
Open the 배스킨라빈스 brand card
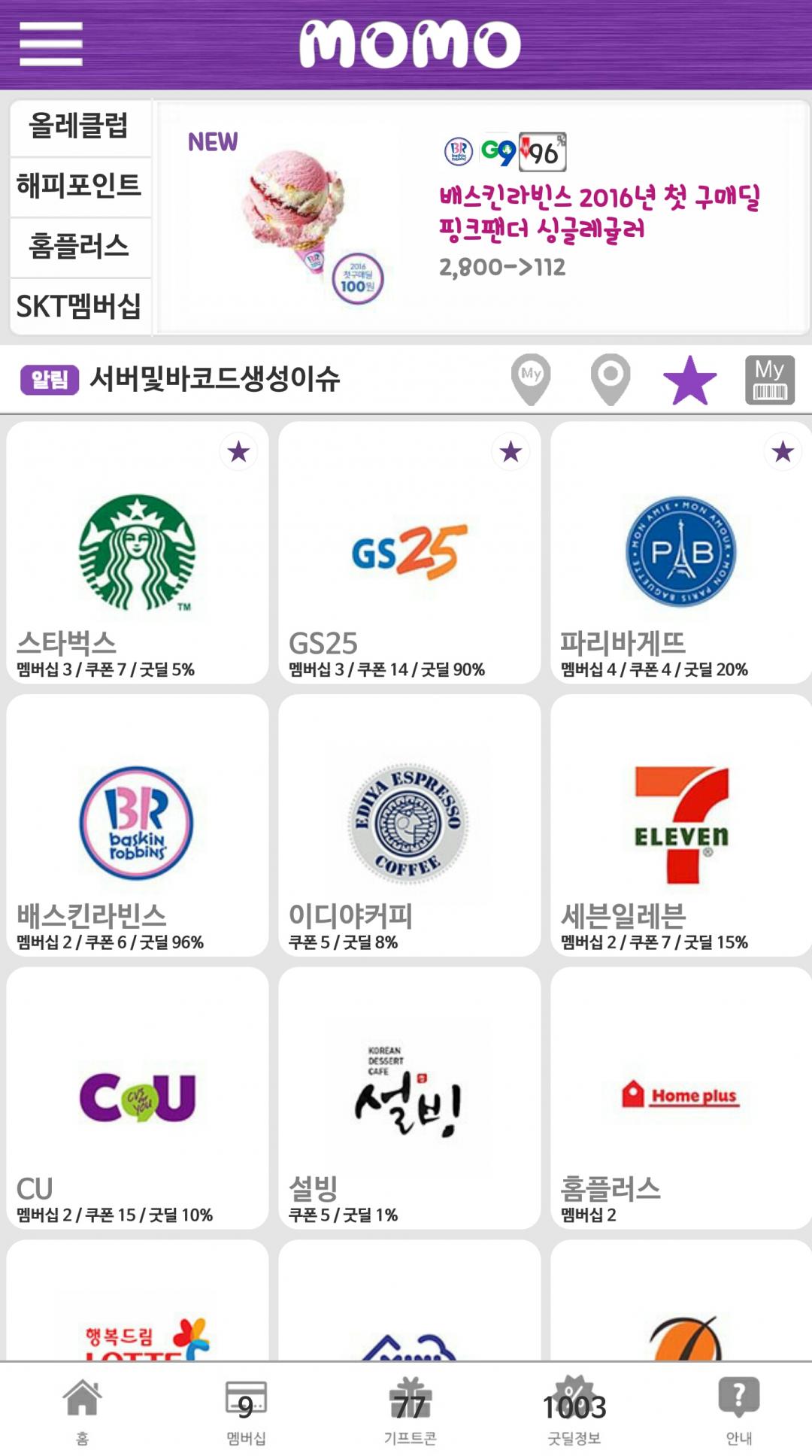pos(137,825)
